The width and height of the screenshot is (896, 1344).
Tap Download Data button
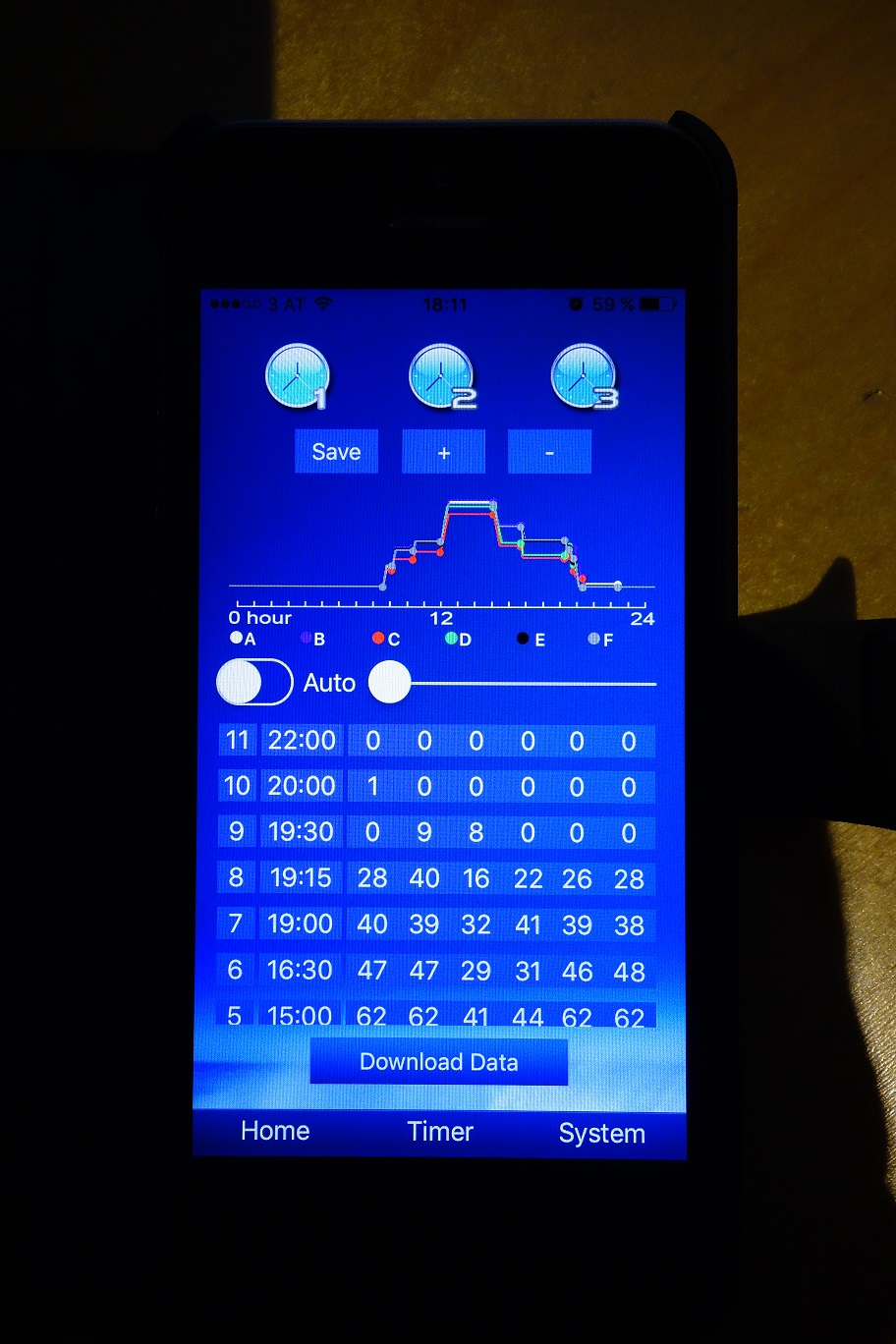click(x=438, y=1062)
